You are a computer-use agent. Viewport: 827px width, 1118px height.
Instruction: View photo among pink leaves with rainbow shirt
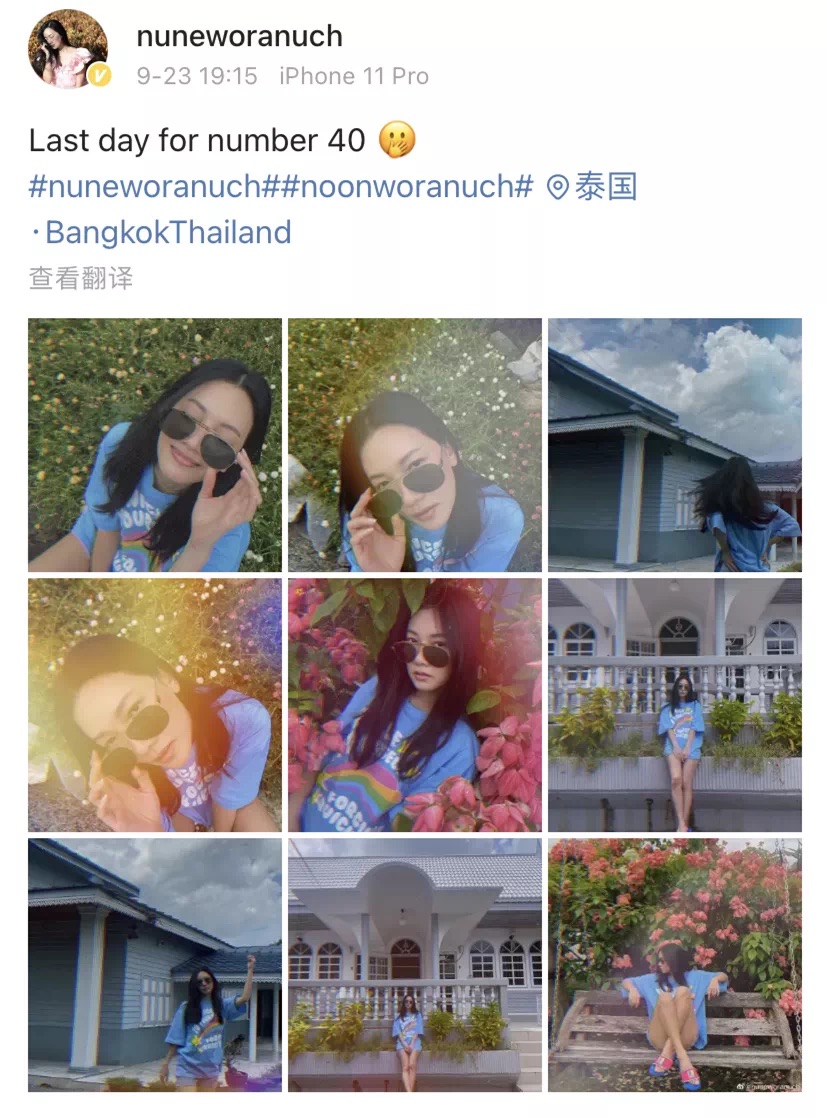(x=415, y=705)
